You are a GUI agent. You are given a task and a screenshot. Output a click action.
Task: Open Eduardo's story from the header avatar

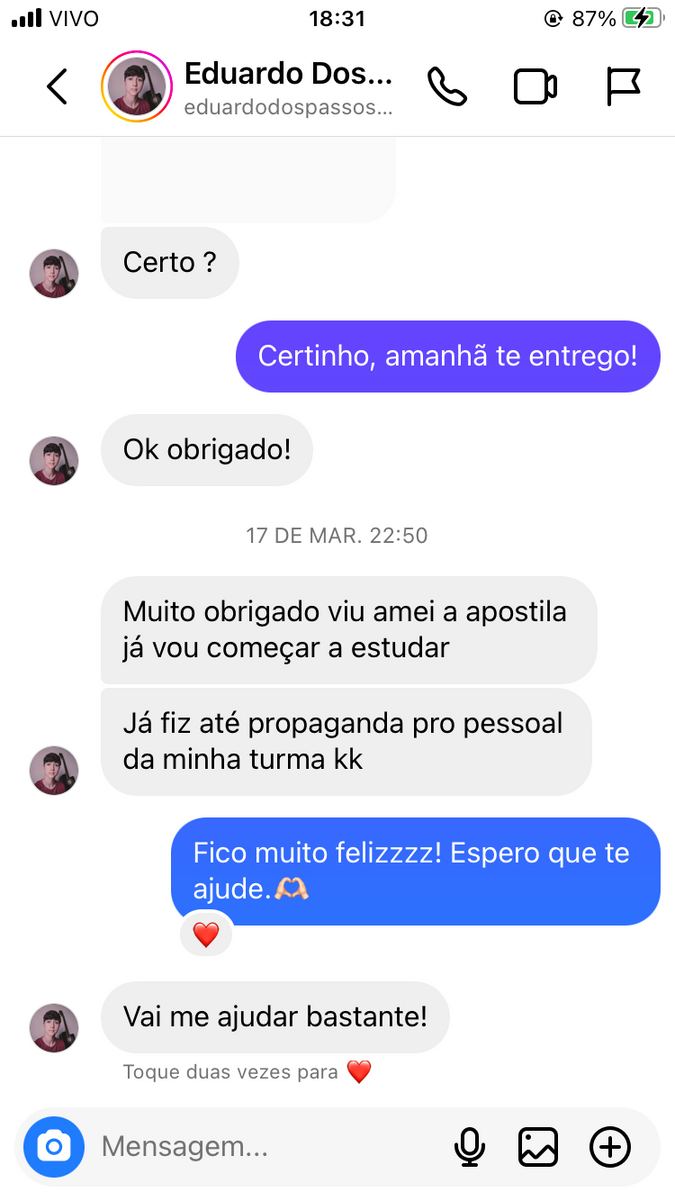click(137, 87)
